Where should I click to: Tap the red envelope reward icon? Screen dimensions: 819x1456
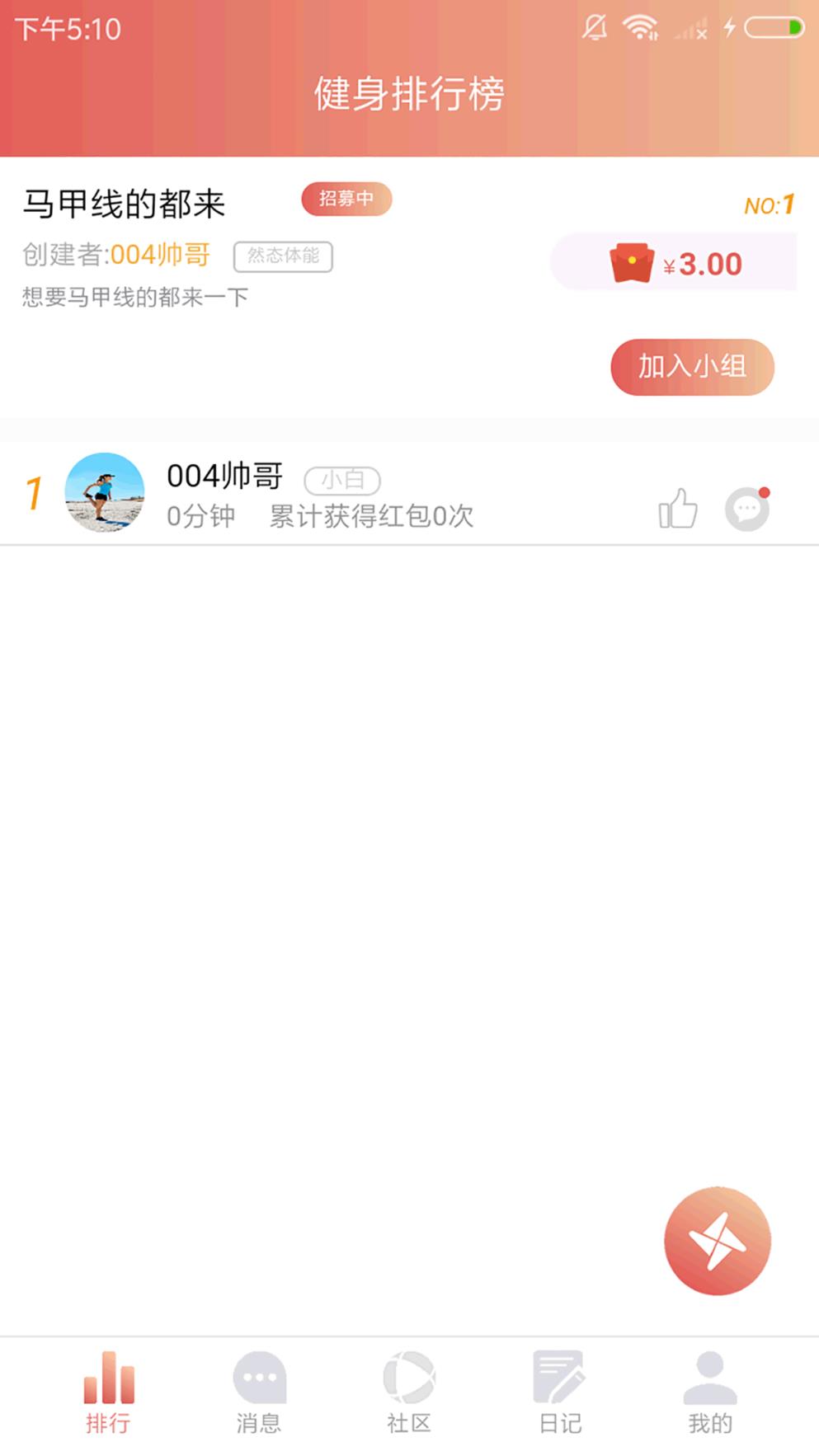(630, 263)
